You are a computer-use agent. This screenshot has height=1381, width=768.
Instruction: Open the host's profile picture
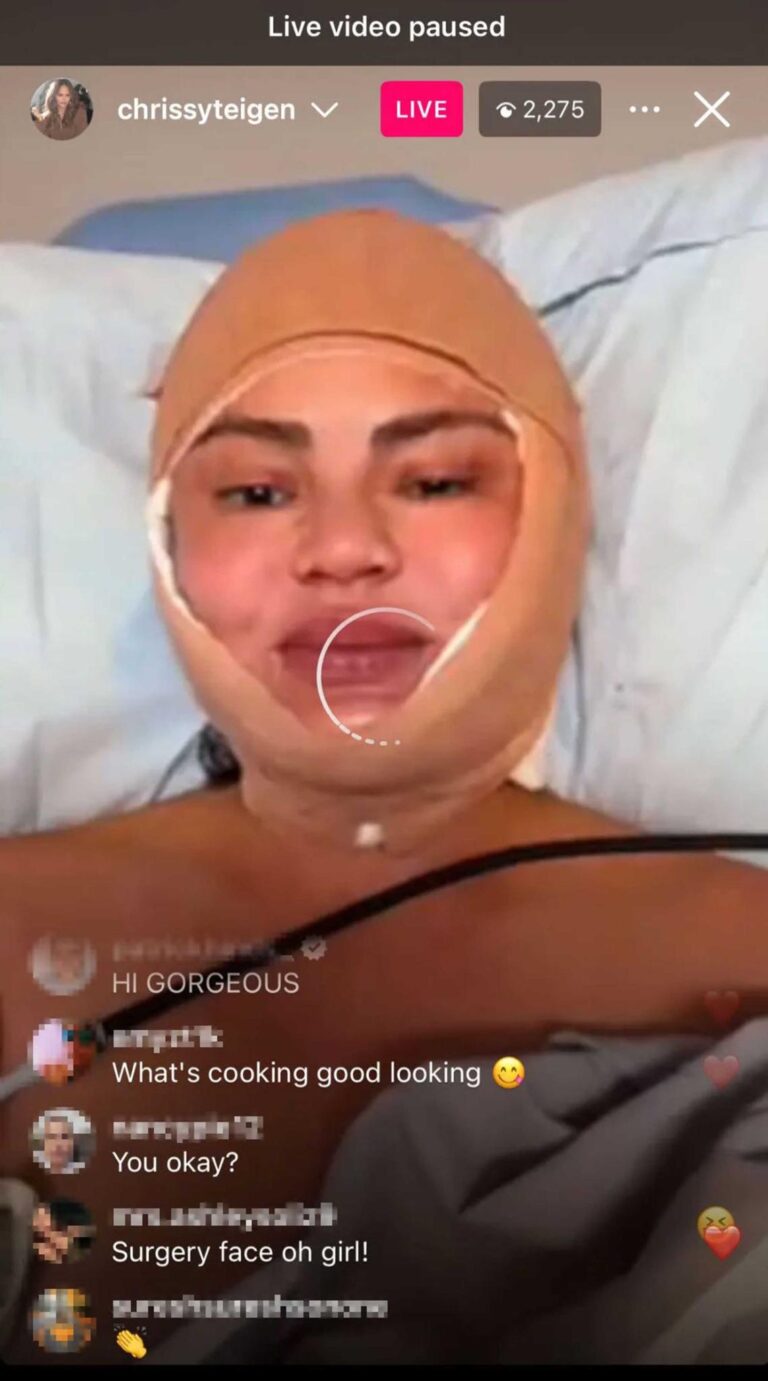(x=61, y=109)
